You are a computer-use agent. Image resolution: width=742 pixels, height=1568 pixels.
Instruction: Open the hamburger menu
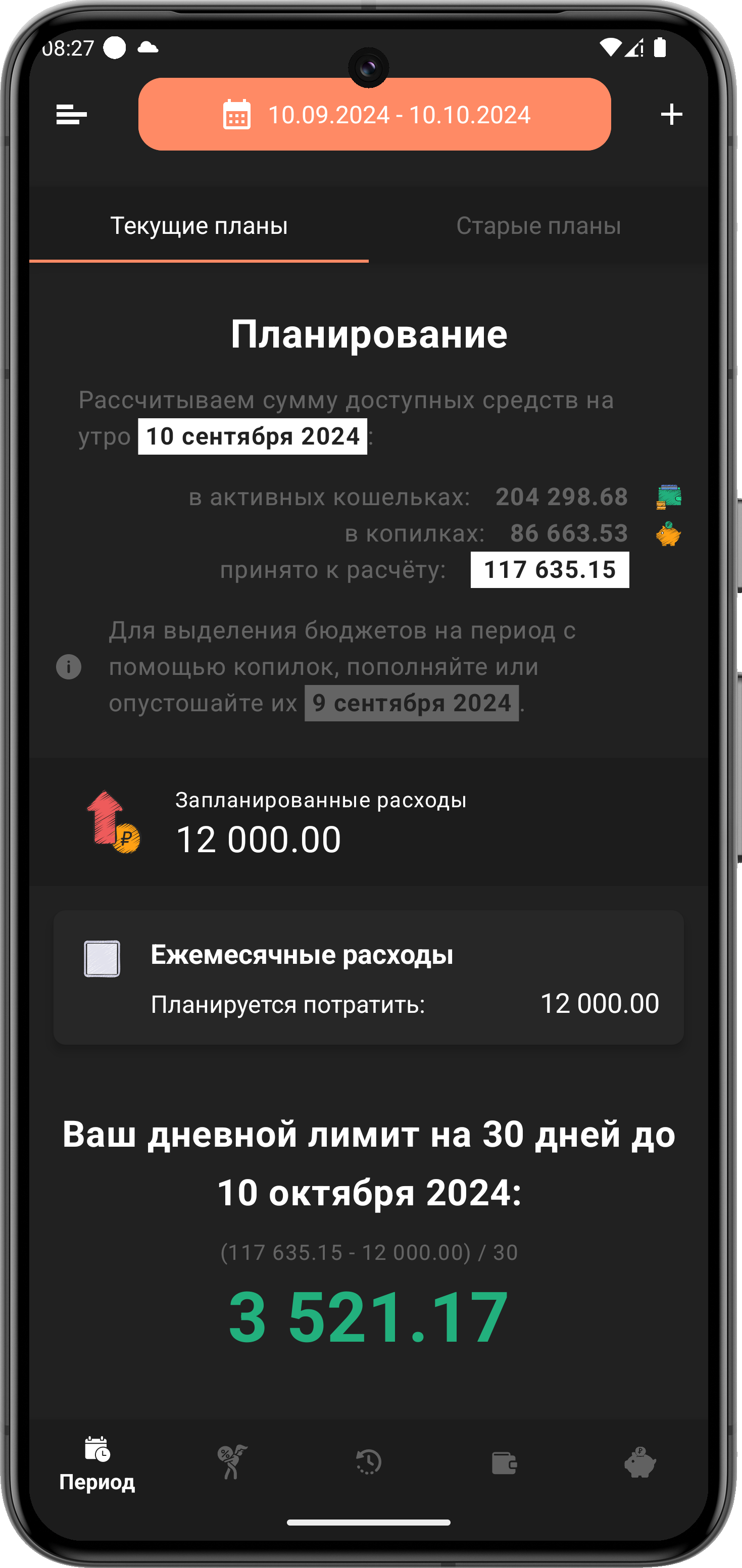click(71, 115)
